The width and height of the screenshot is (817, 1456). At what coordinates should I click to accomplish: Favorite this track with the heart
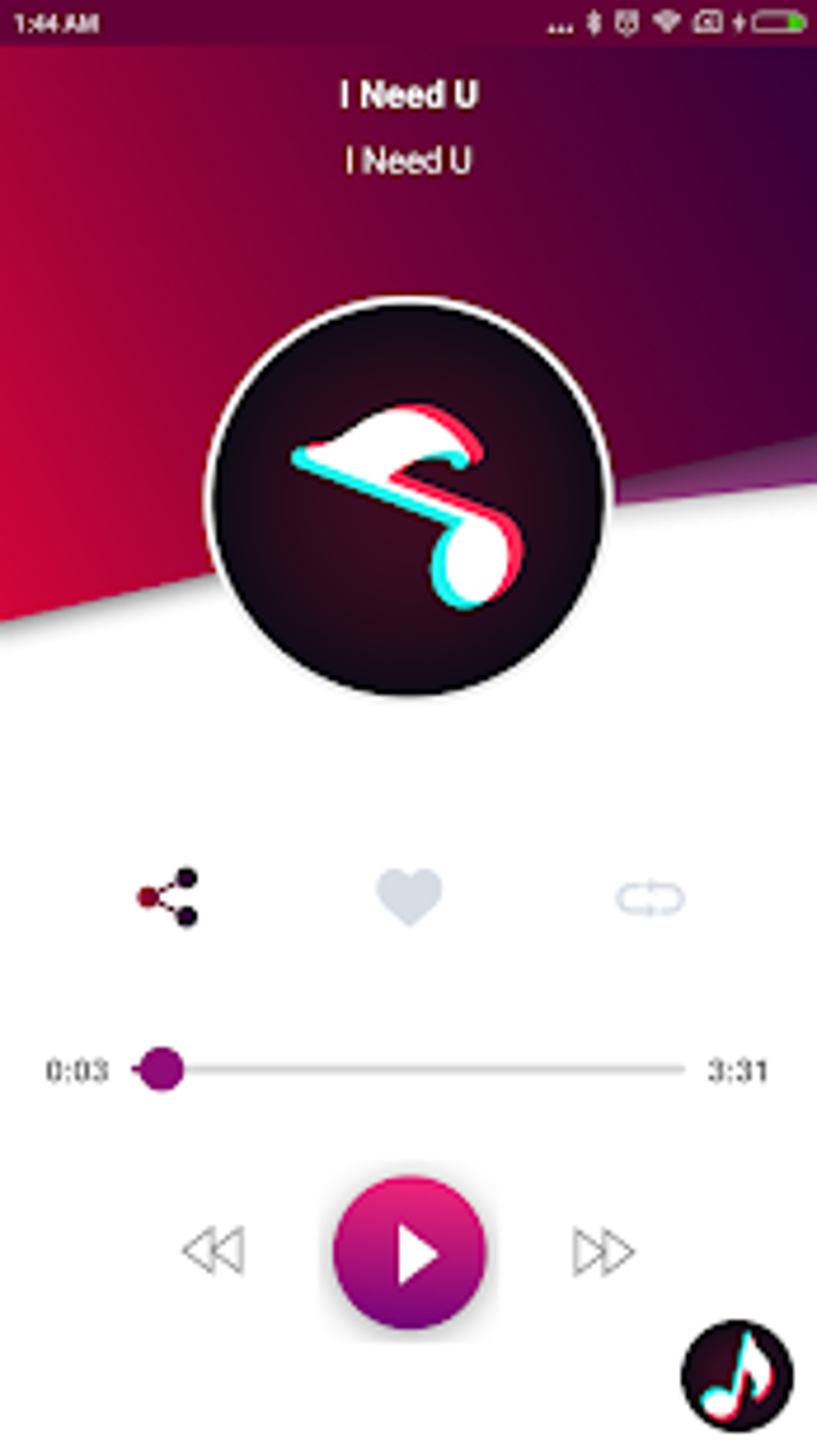click(408, 897)
